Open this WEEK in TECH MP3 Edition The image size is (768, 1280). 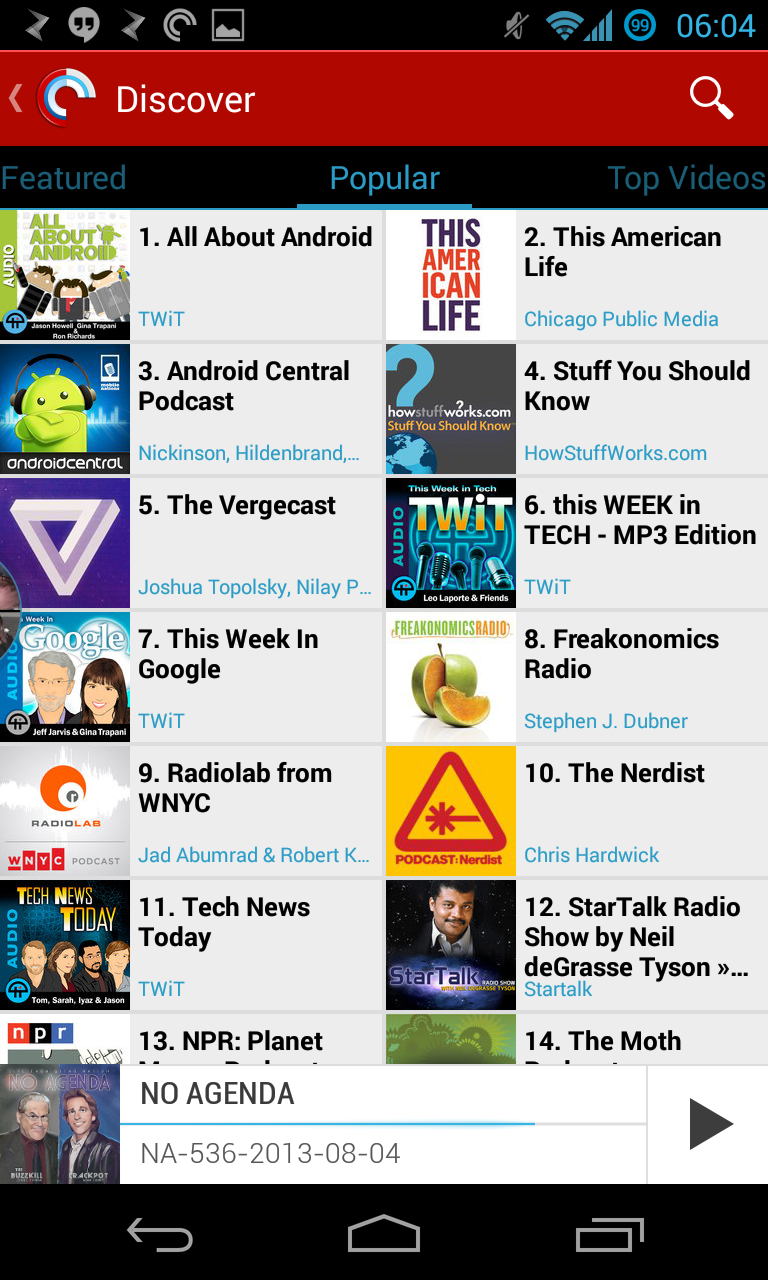[x=577, y=543]
